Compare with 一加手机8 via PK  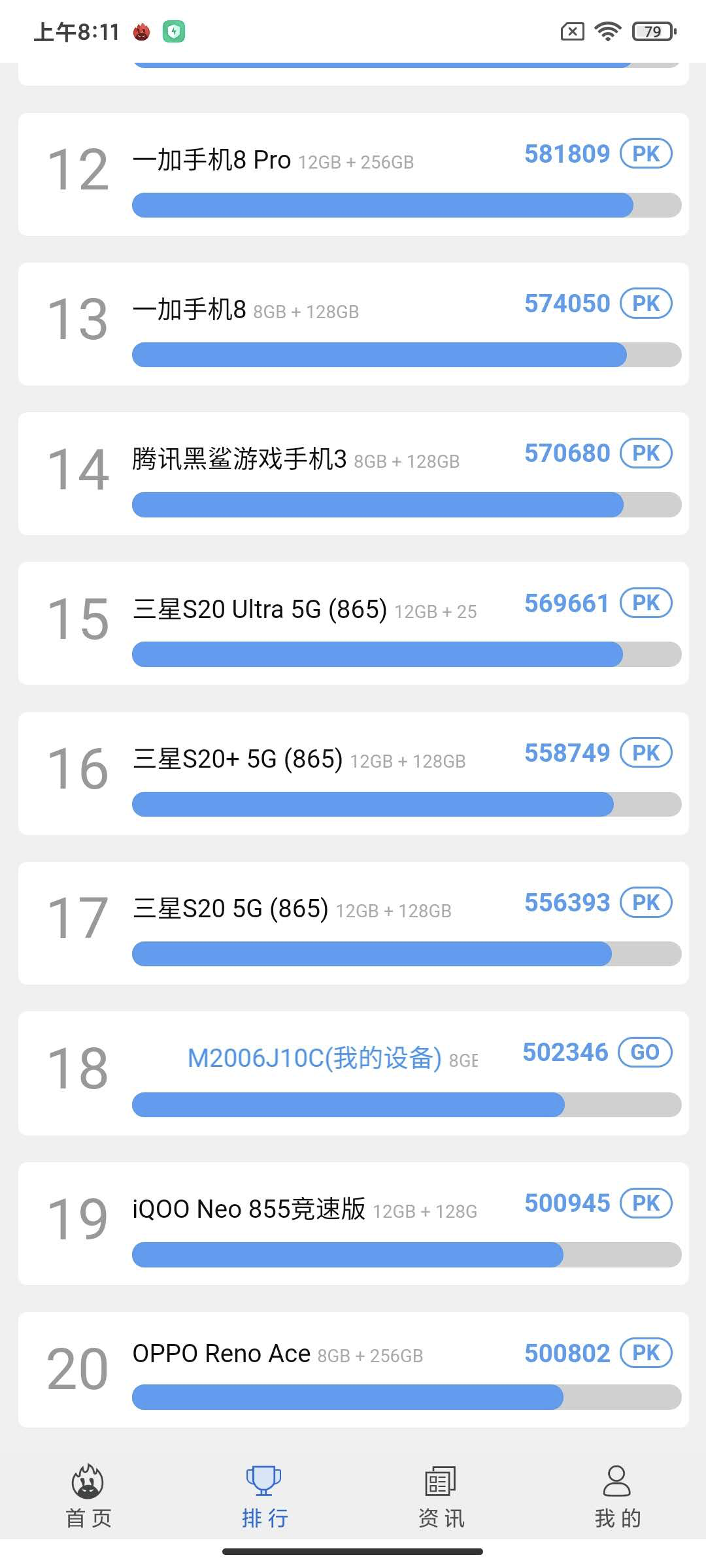click(x=645, y=304)
